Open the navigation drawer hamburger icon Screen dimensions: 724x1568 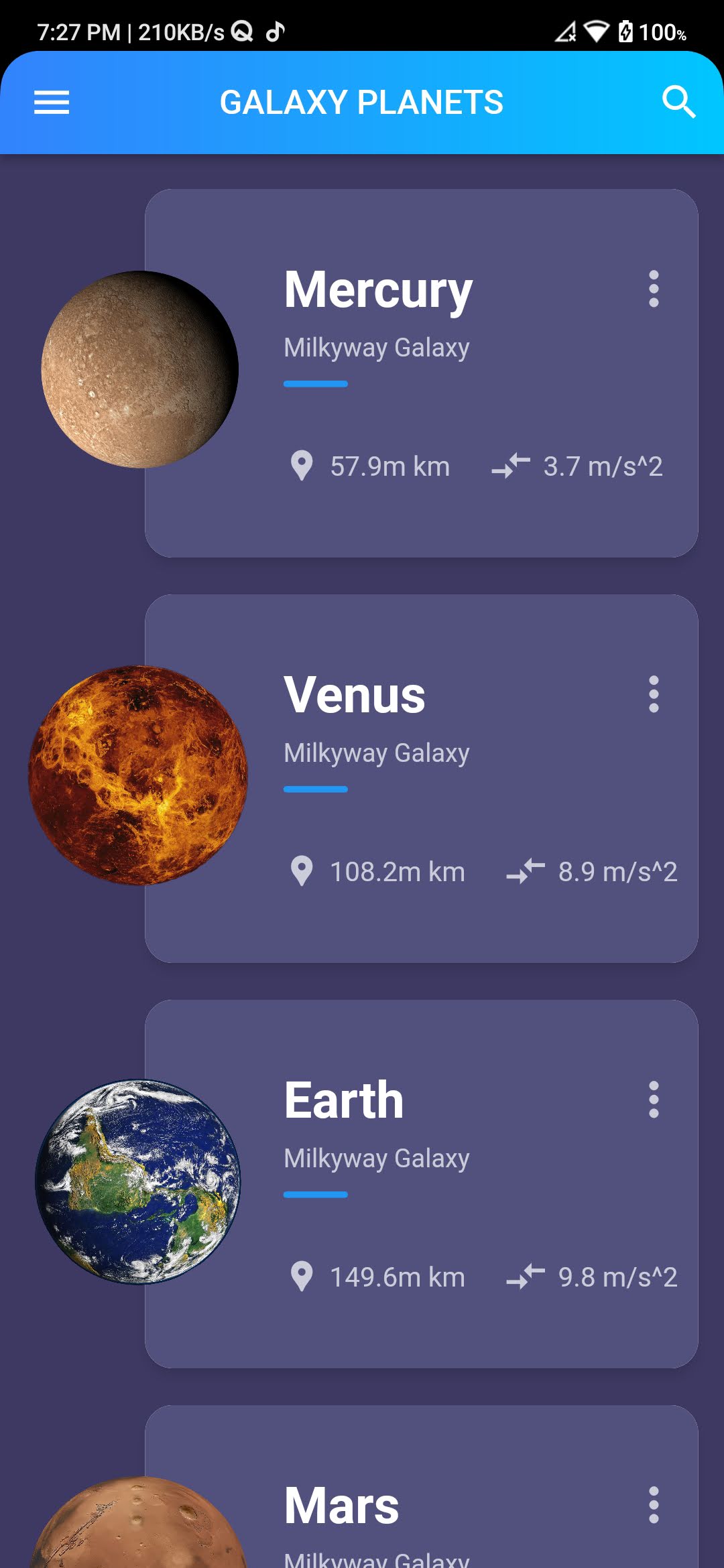tap(50, 102)
